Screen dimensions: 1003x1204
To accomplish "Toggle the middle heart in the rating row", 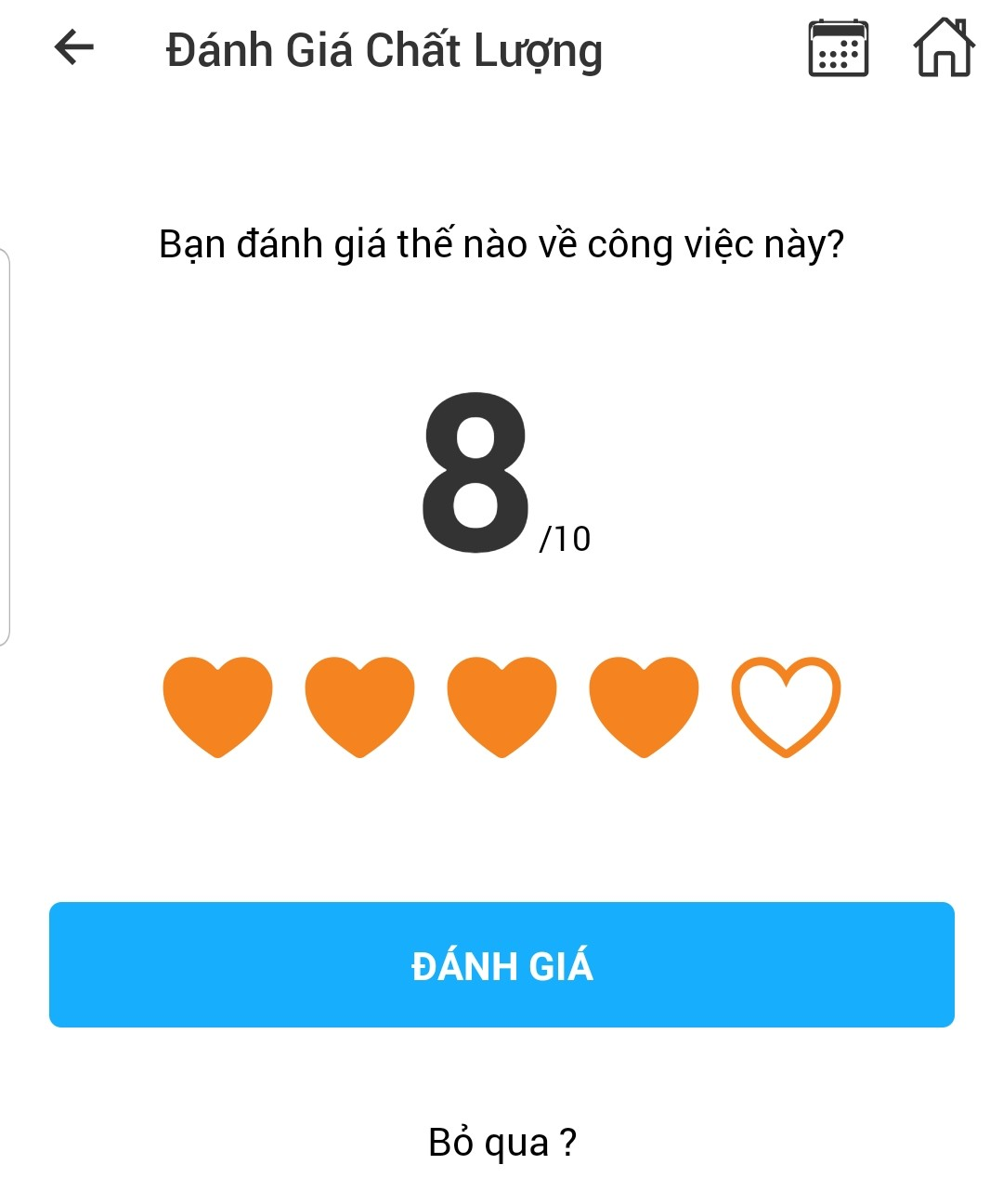I will point(501,706).
